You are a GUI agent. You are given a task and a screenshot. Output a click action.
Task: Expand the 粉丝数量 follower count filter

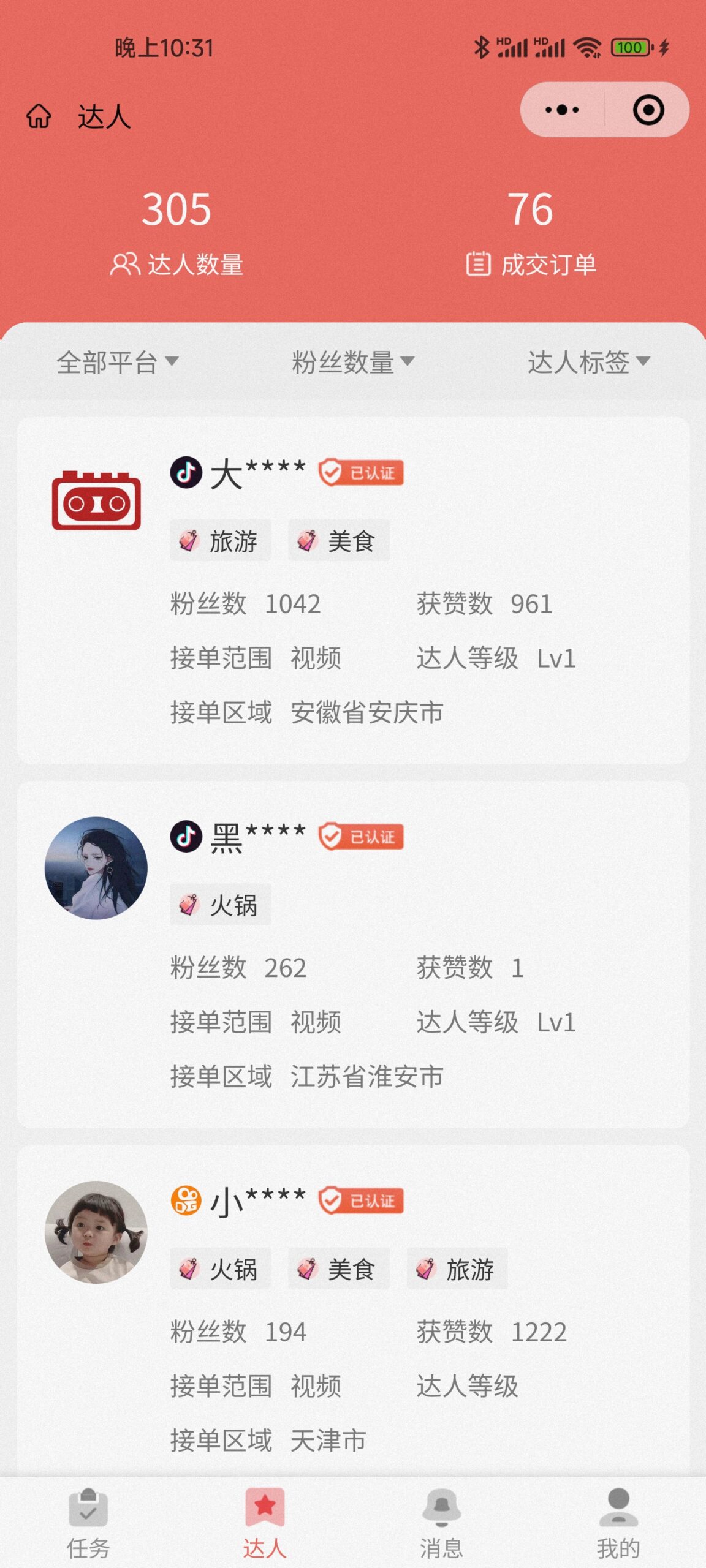pos(352,362)
